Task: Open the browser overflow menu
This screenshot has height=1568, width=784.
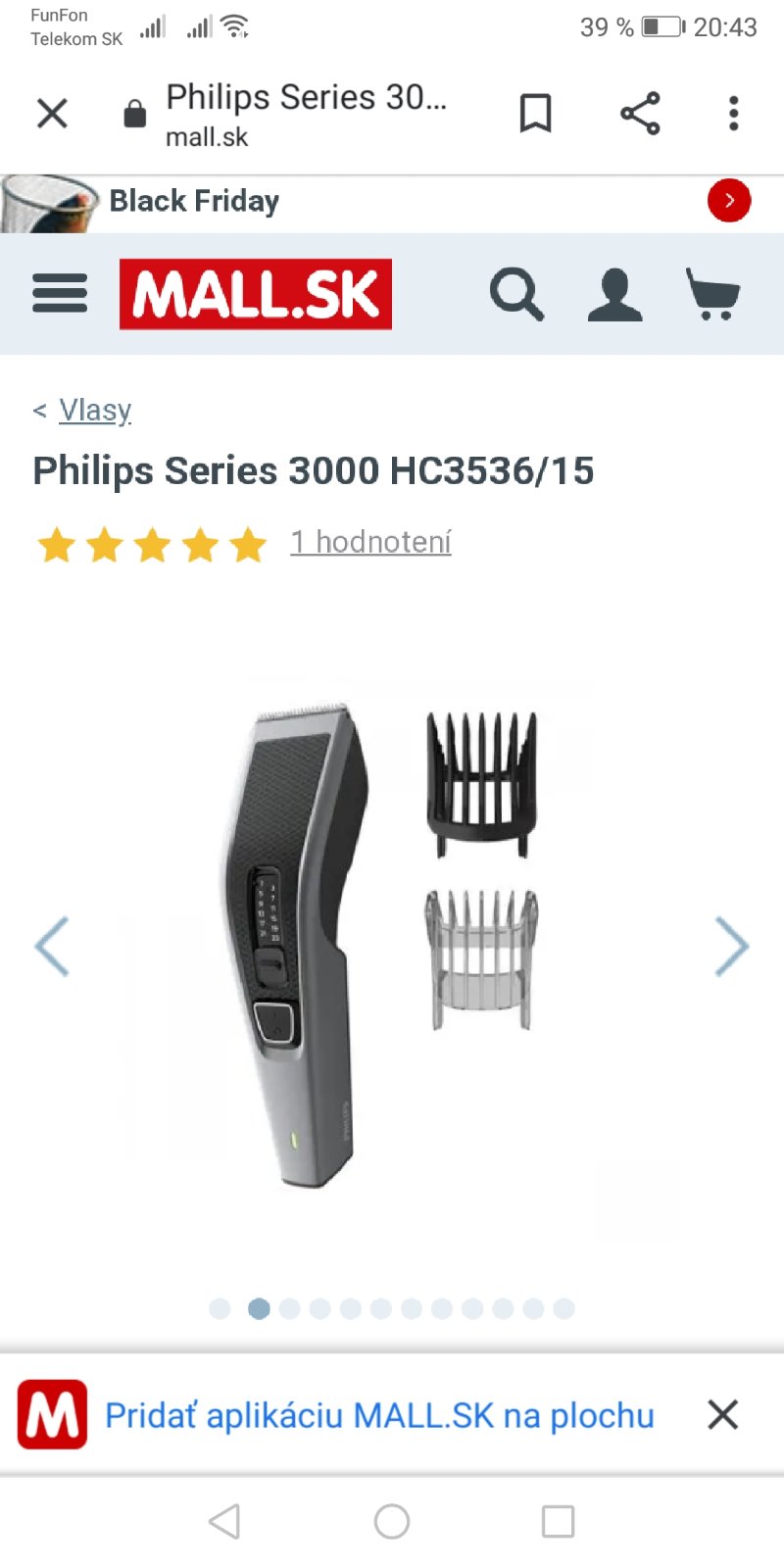Action: click(x=733, y=114)
